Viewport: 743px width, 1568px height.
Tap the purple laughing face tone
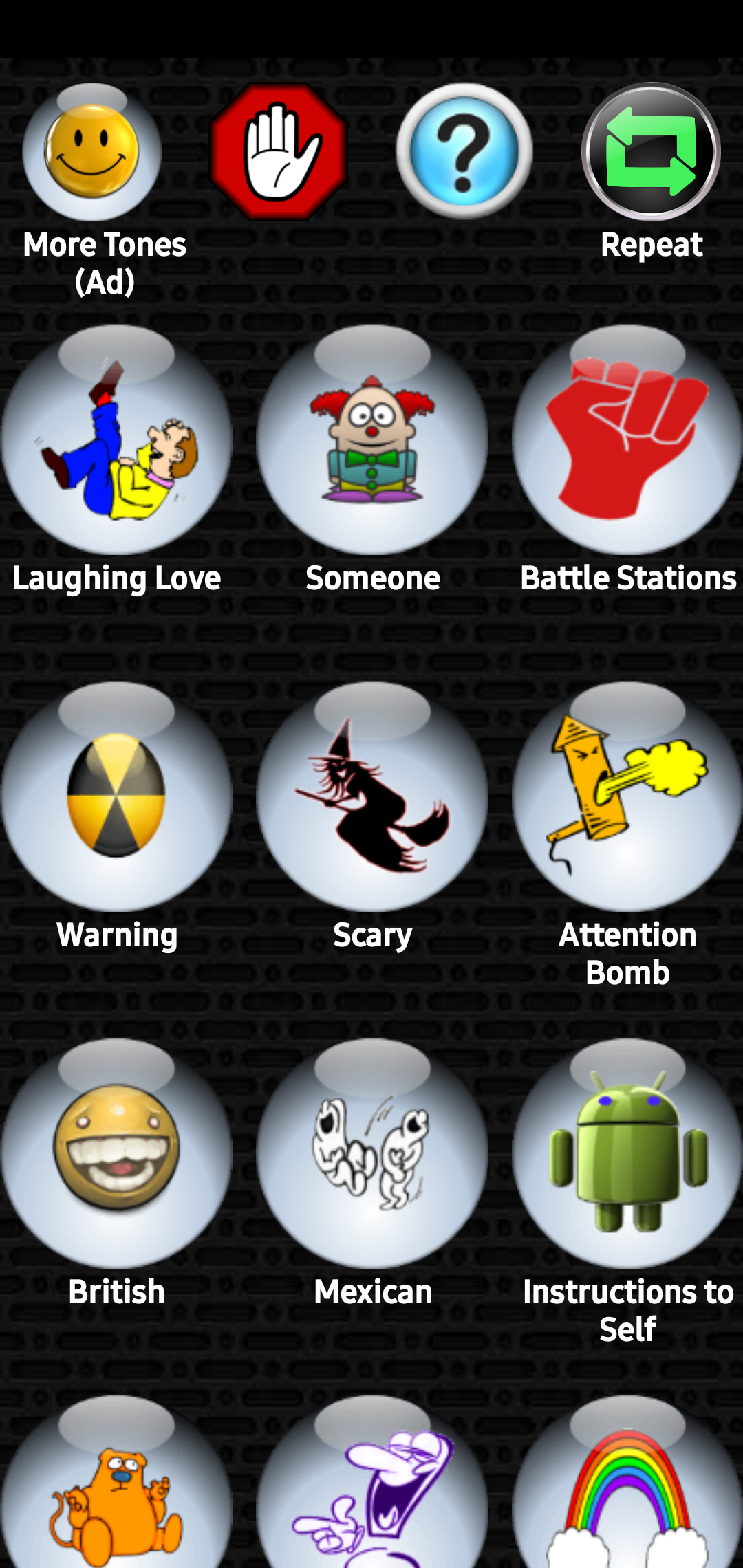372,1492
